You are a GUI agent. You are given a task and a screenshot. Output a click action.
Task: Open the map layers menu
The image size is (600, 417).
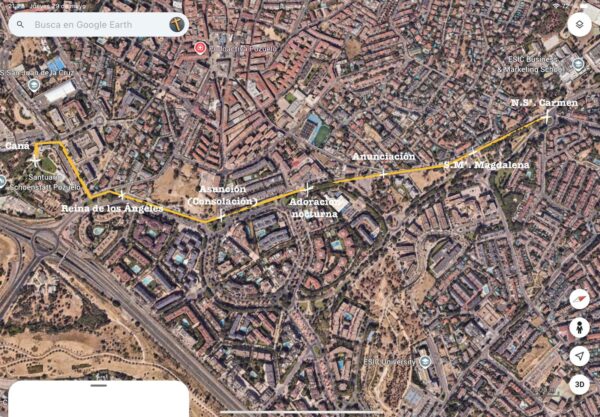tap(579, 25)
